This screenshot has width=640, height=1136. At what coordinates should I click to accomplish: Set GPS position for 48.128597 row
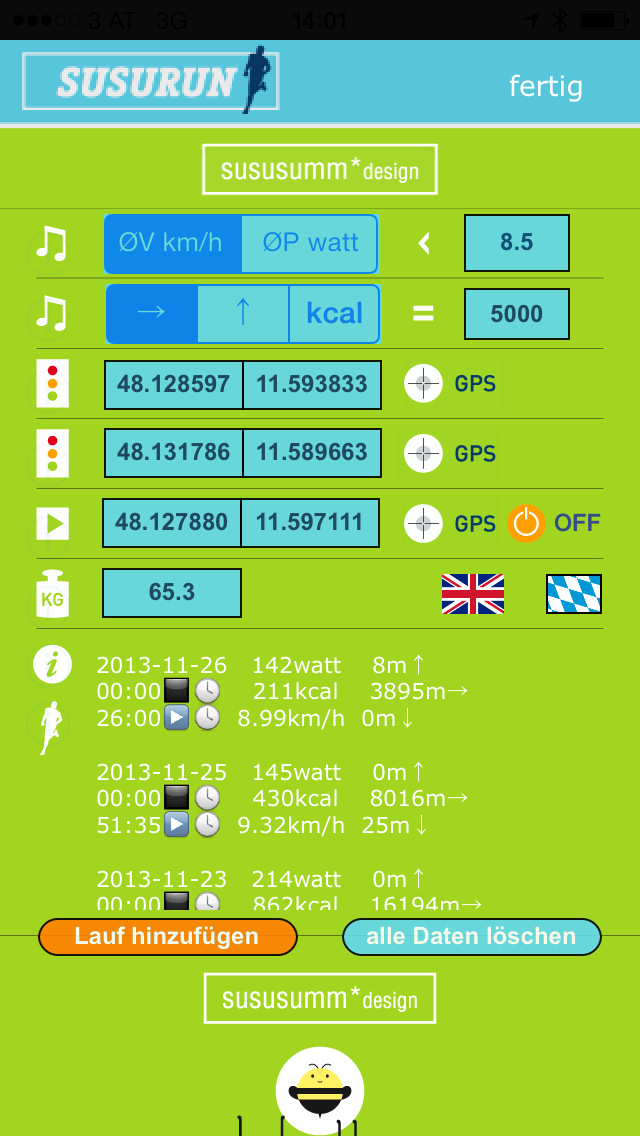pyautogui.click(x=424, y=384)
